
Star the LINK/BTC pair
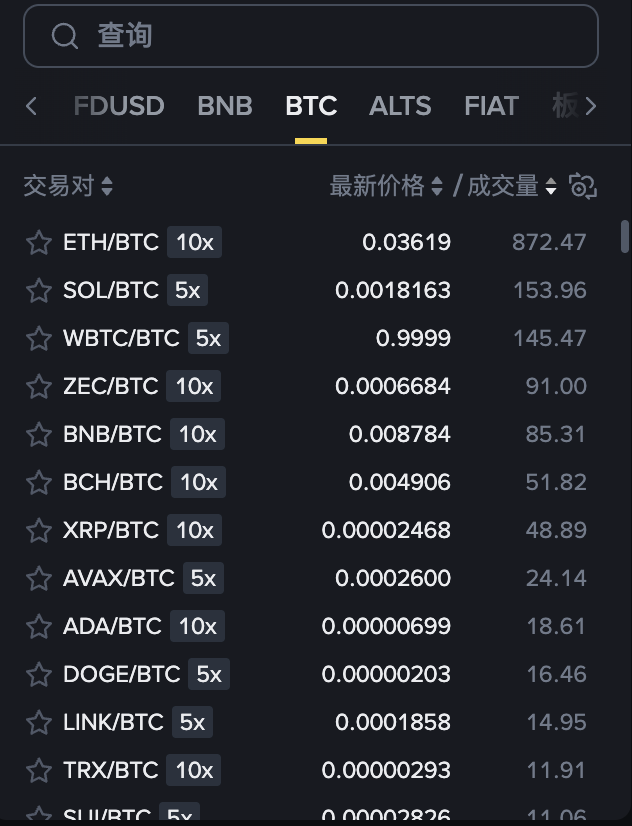pos(39,723)
